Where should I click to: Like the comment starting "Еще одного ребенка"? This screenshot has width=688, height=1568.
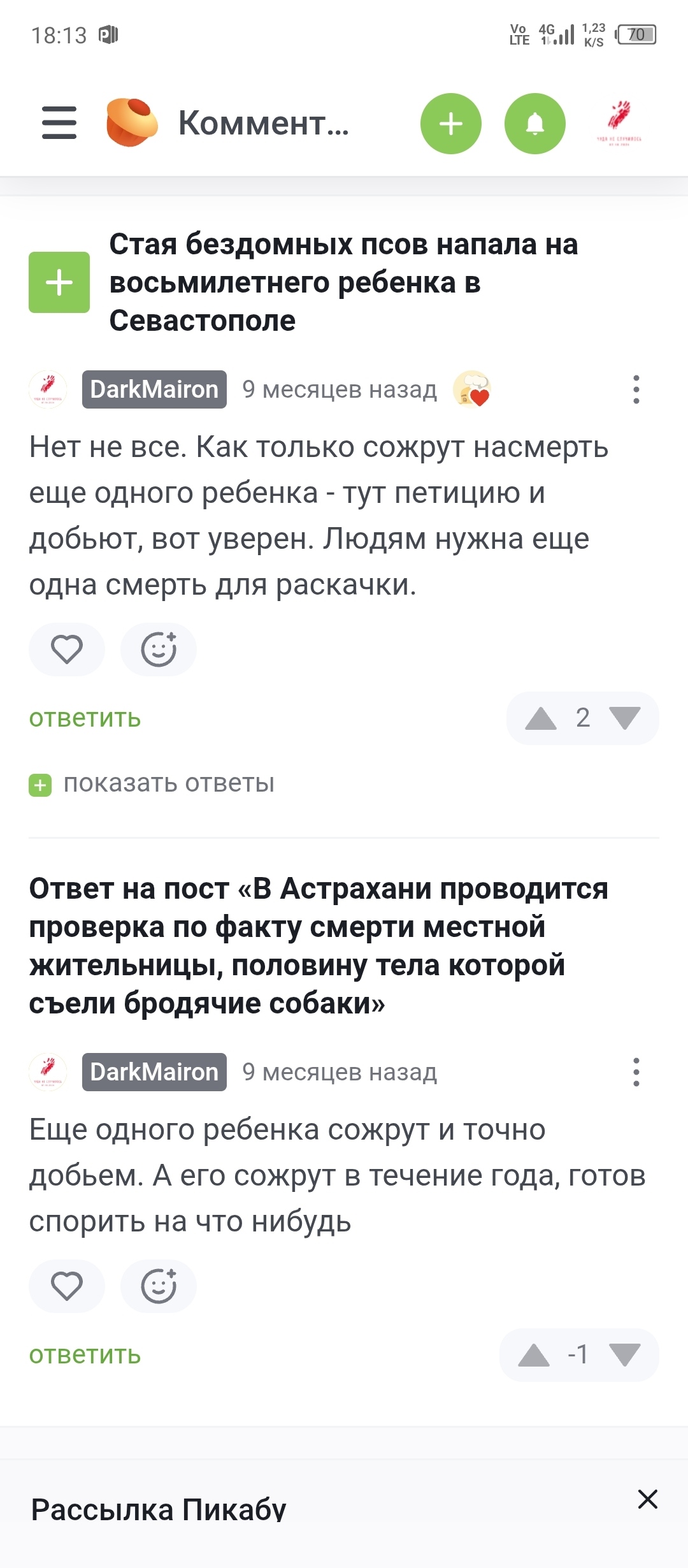(67, 1286)
